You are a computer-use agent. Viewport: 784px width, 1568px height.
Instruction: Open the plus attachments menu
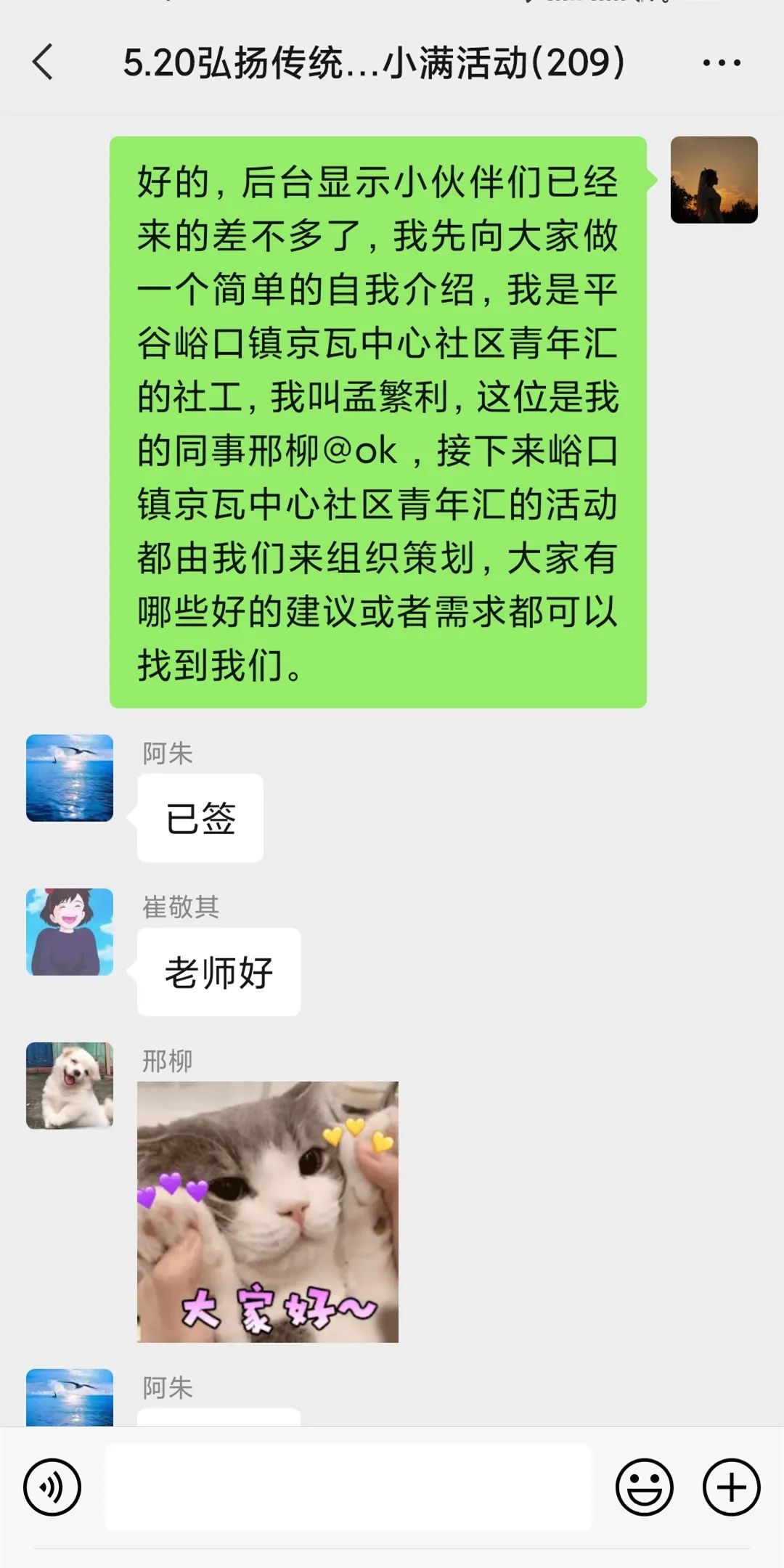[x=731, y=1487]
